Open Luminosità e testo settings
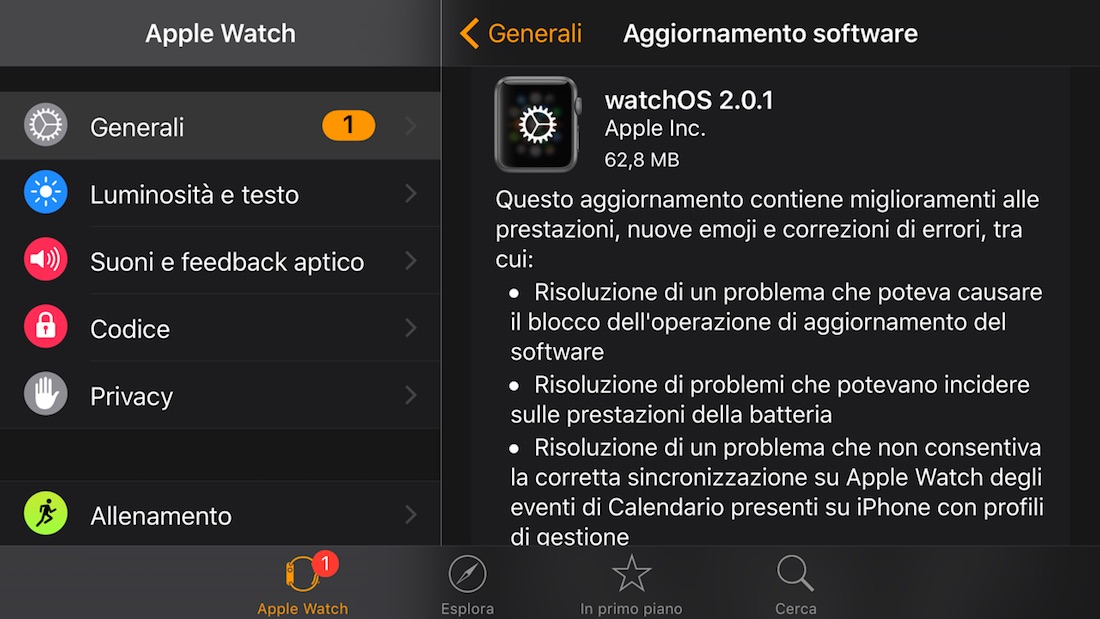This screenshot has height=619, width=1100. [220, 194]
